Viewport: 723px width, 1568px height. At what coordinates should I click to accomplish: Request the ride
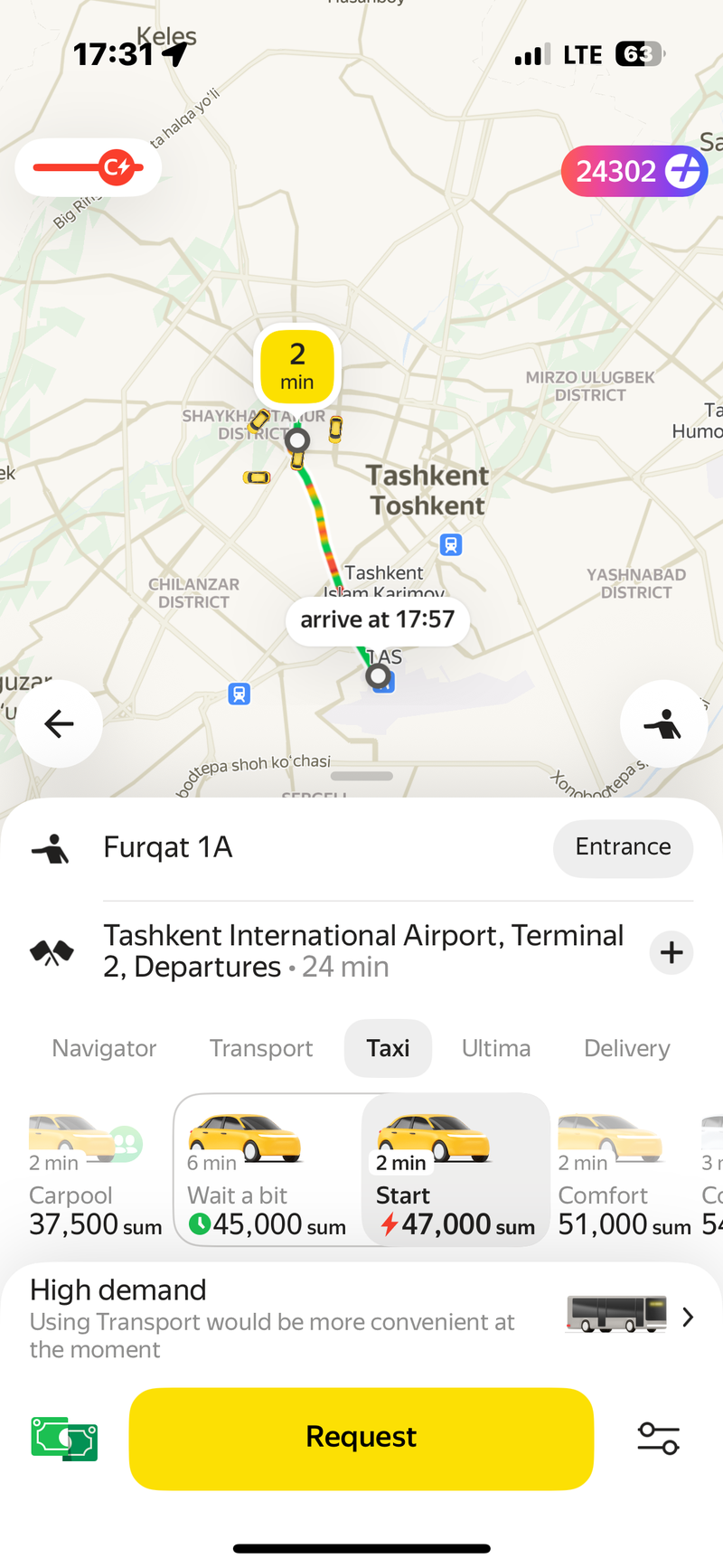pyautogui.click(x=361, y=1438)
